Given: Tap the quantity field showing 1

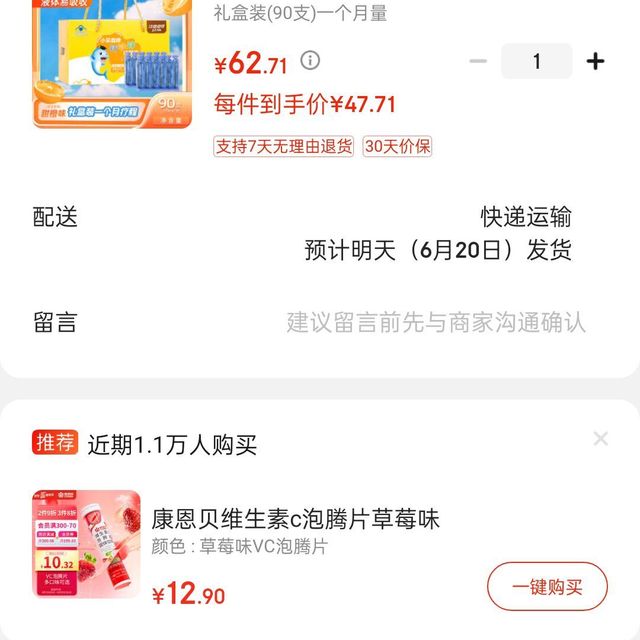Looking at the screenshot, I should pos(536,61).
